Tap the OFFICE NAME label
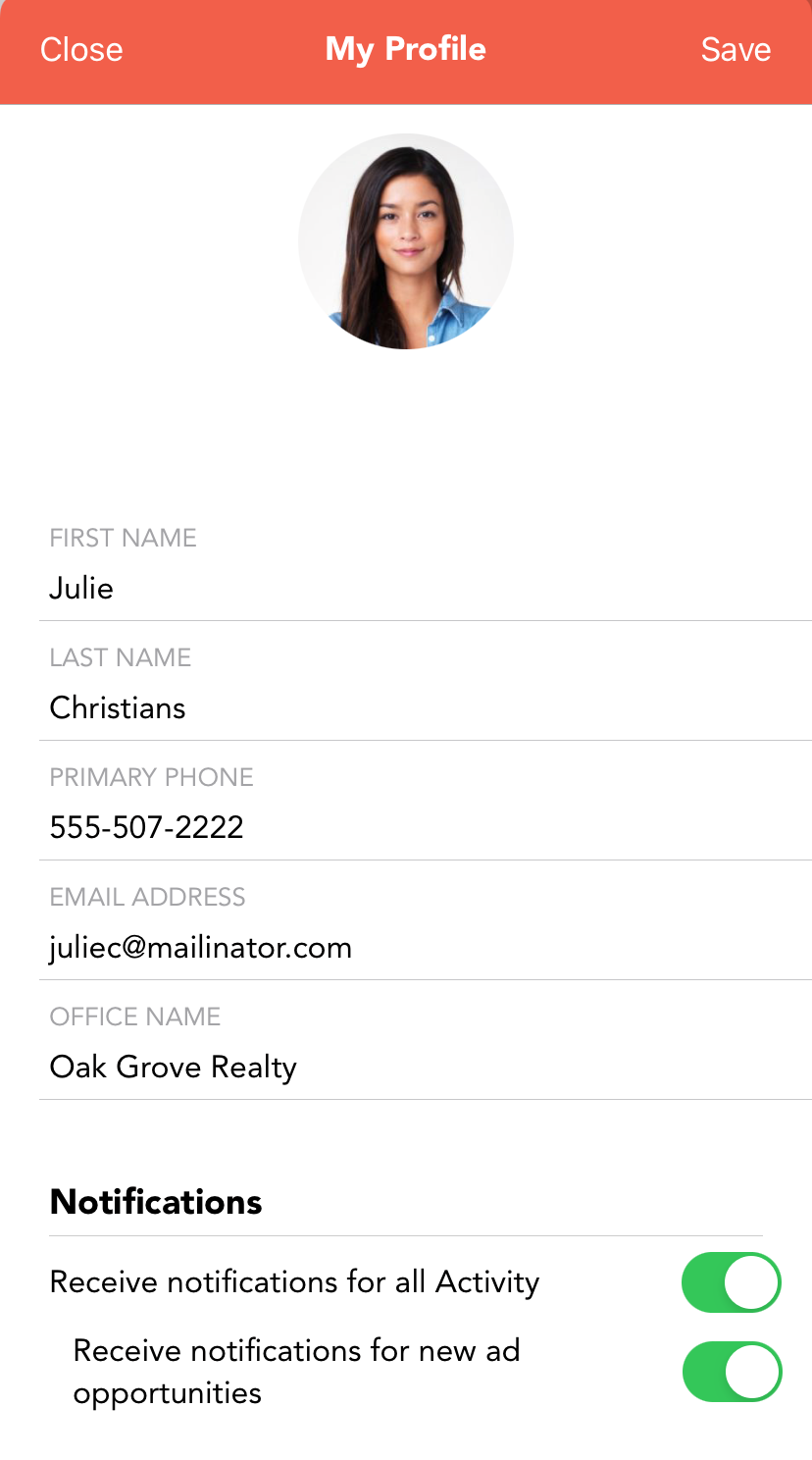 pos(135,1017)
